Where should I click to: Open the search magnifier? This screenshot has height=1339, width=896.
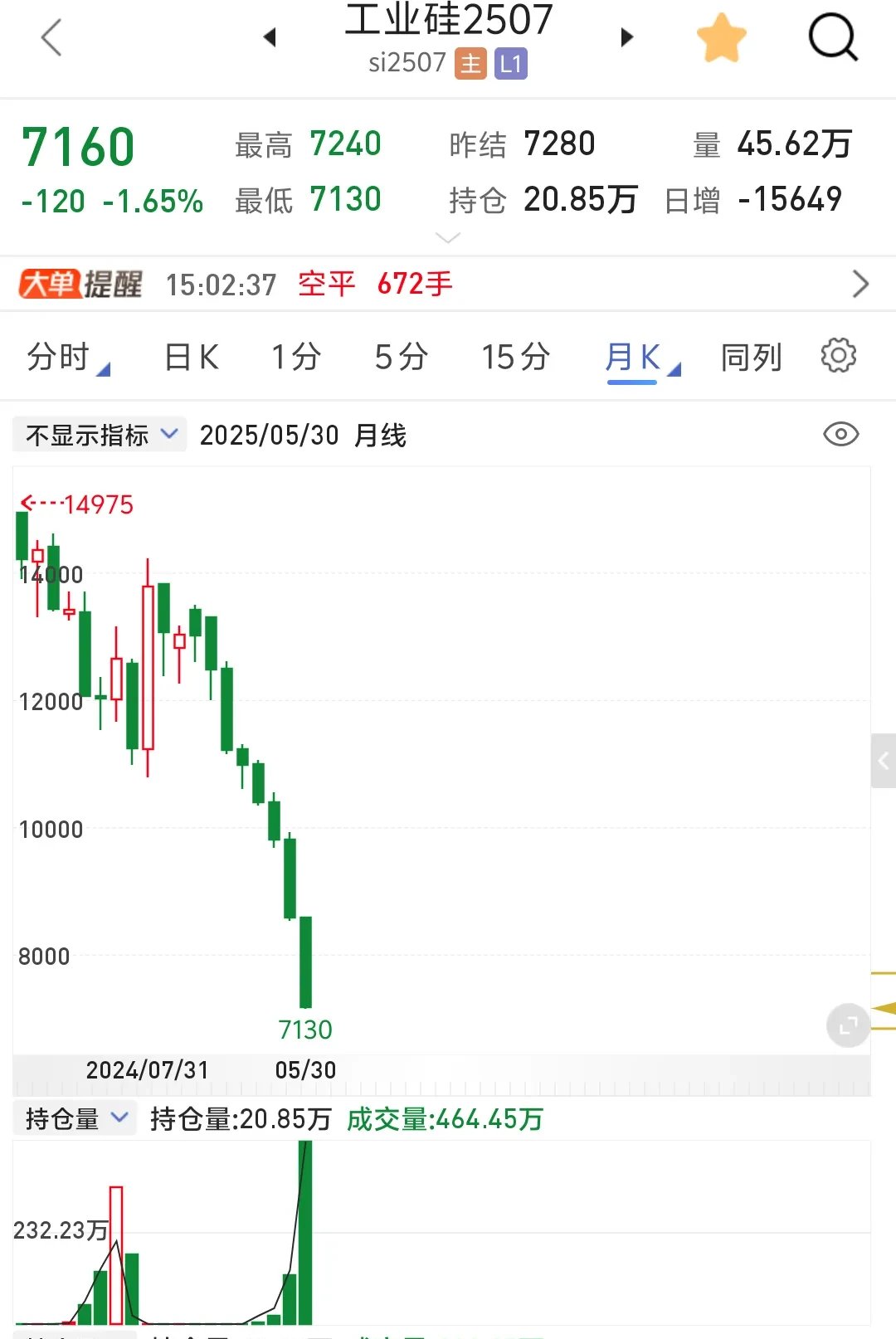click(x=834, y=37)
